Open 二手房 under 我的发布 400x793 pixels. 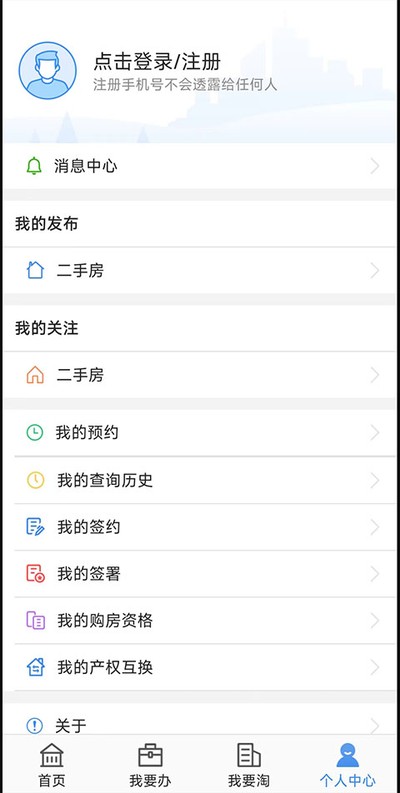(200, 271)
